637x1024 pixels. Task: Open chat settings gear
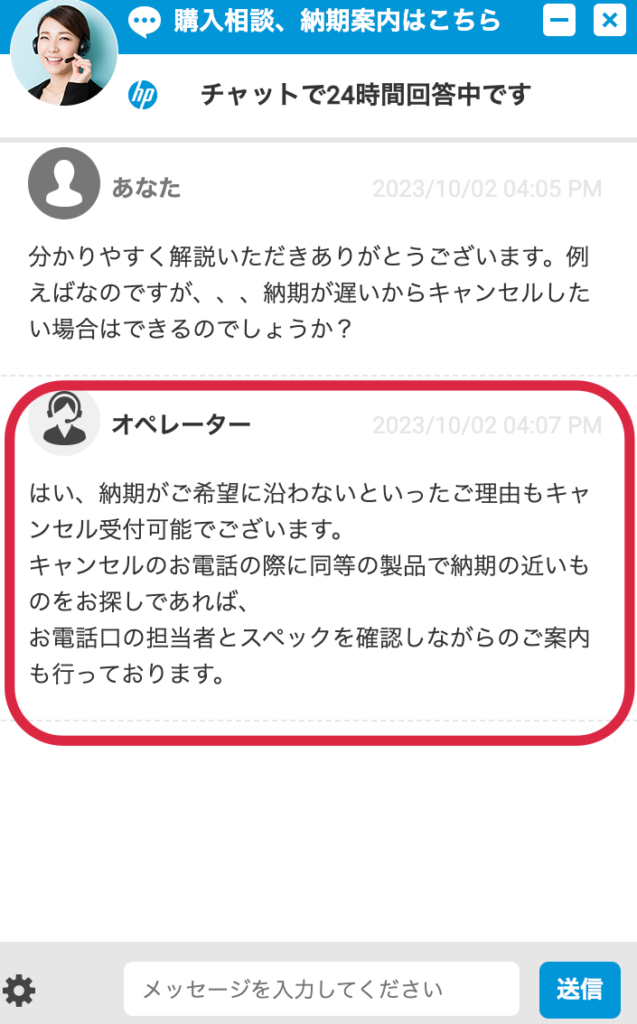(19, 990)
